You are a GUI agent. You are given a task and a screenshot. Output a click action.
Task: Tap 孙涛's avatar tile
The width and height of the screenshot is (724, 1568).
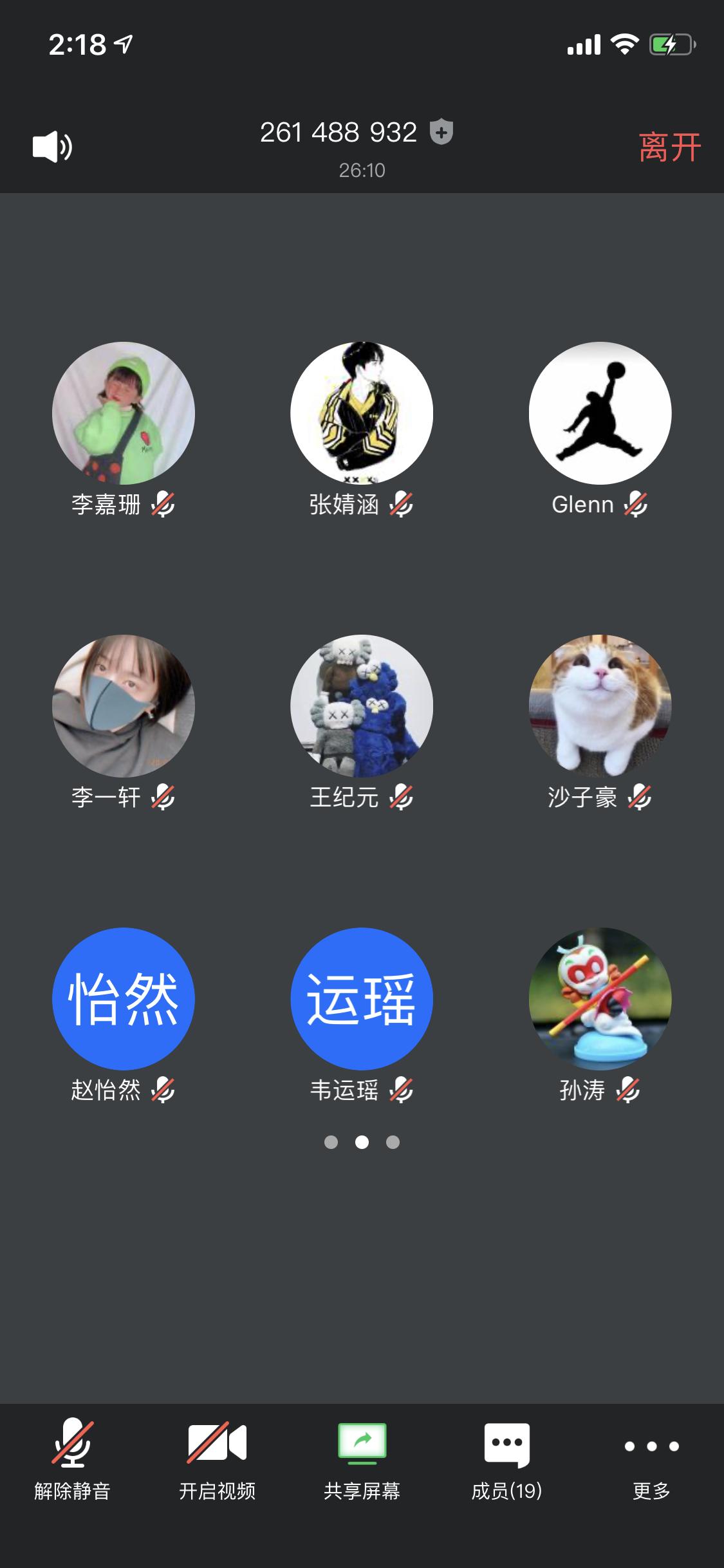[x=600, y=998]
